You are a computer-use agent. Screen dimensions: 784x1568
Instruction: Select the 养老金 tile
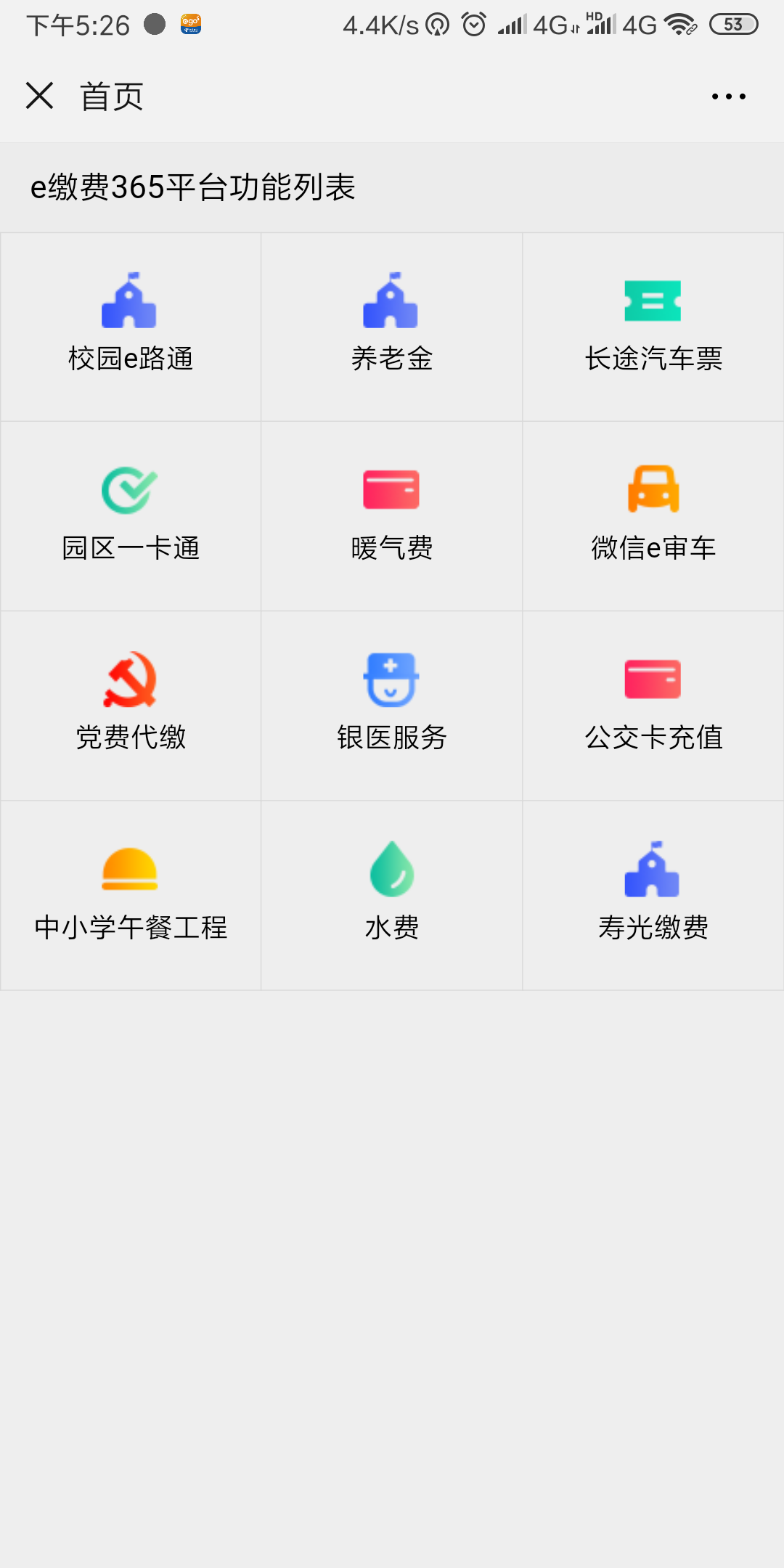392,327
